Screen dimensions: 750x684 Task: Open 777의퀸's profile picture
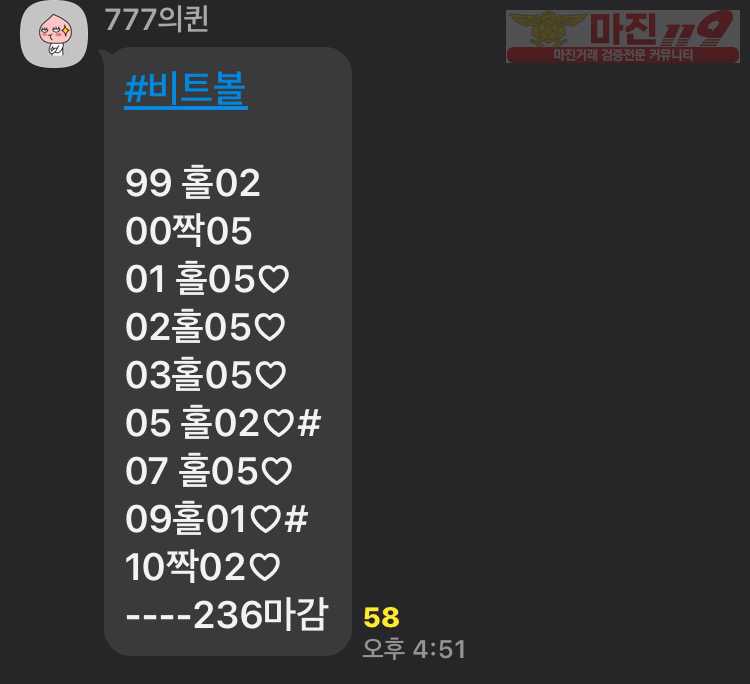click(54, 36)
